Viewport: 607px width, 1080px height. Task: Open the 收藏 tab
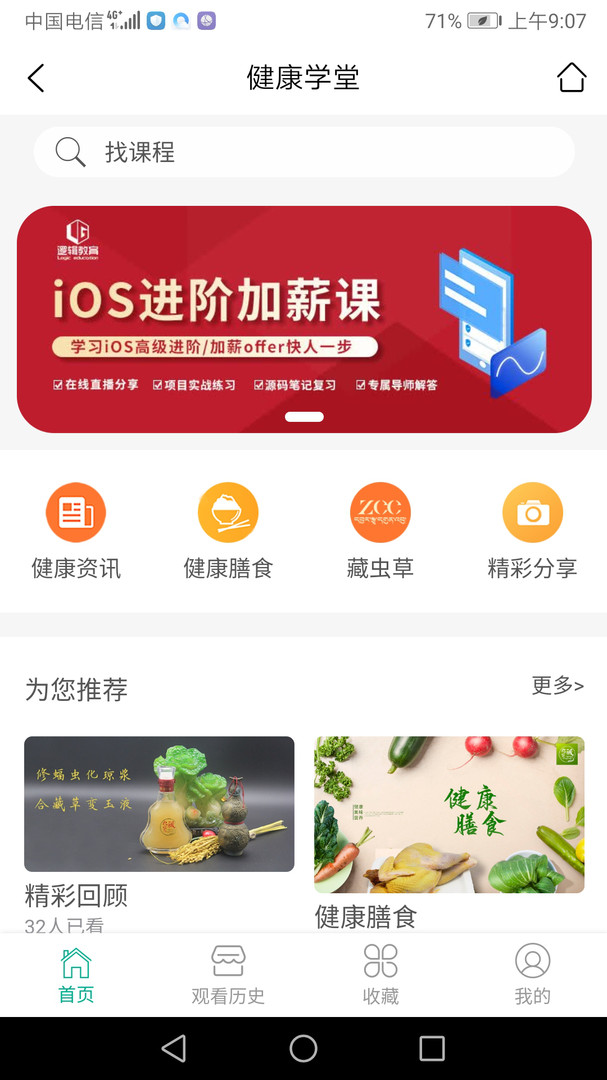coord(380,975)
